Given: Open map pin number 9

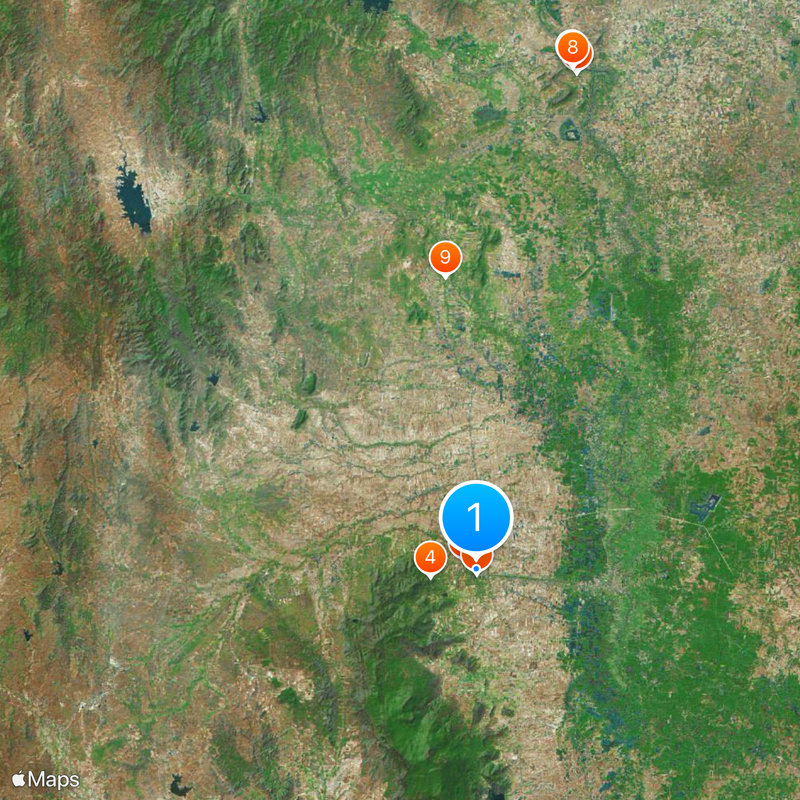Looking at the screenshot, I should tap(445, 257).
